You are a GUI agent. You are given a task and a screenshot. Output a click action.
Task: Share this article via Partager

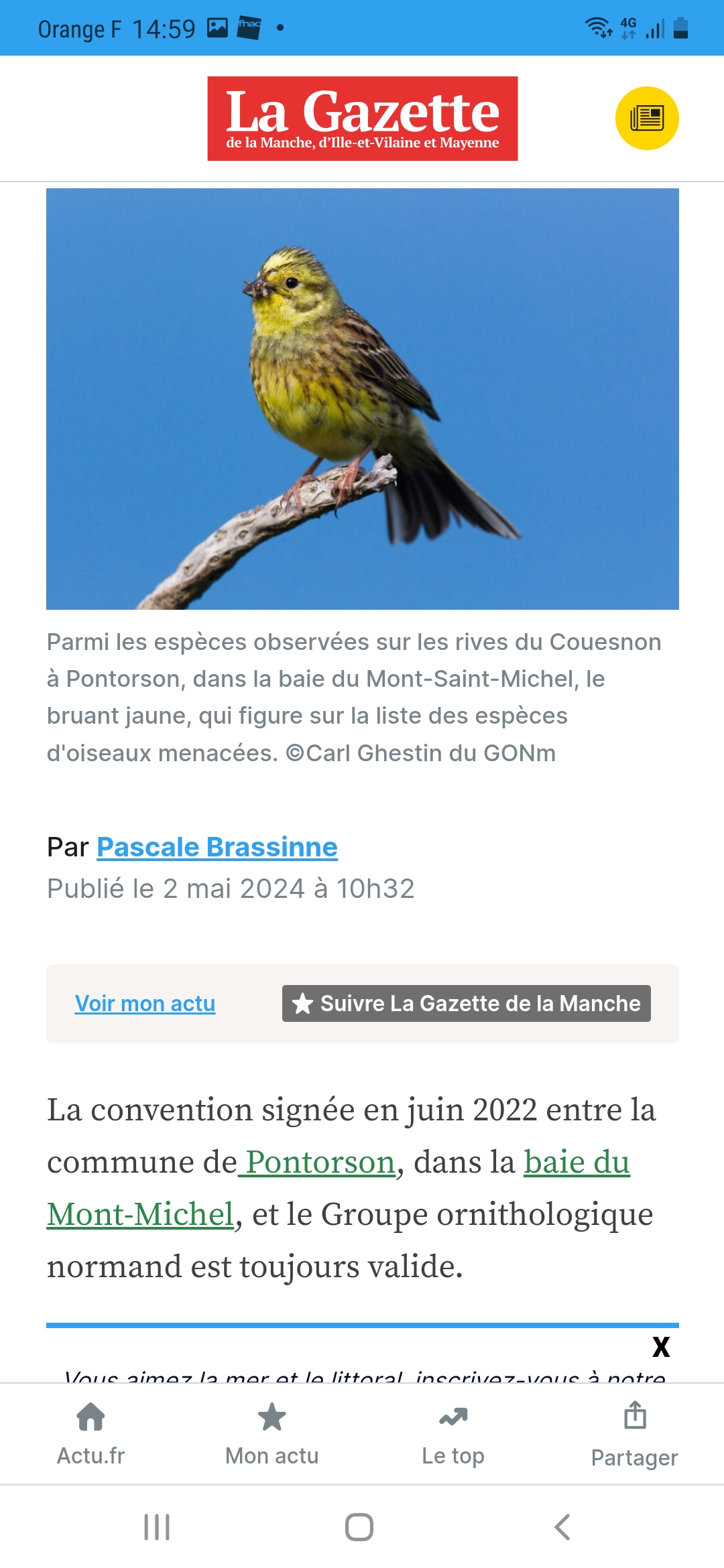click(x=634, y=1434)
